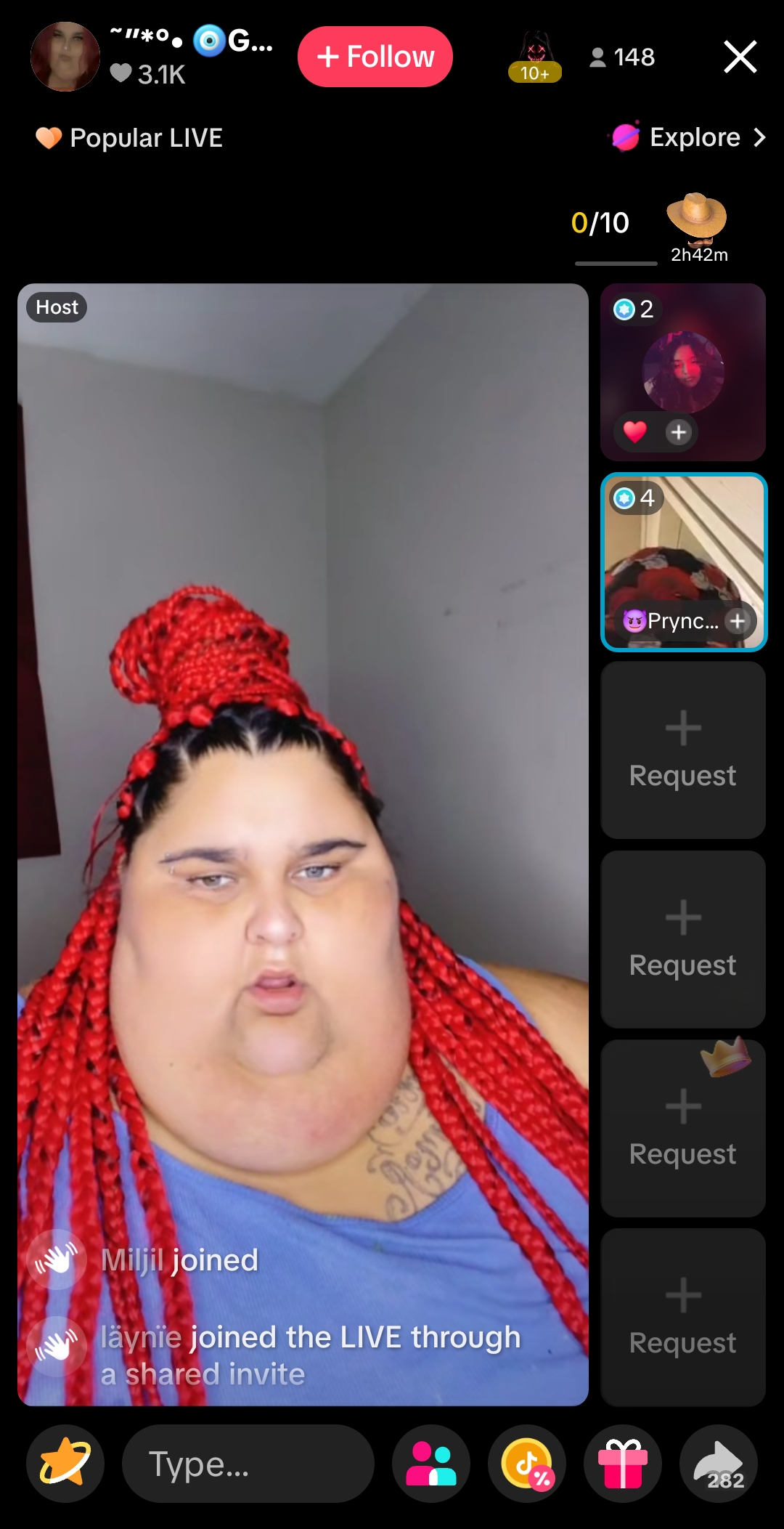This screenshot has width=784, height=1529.
Task: Open the Popular LIVE ranking
Action: [x=130, y=137]
